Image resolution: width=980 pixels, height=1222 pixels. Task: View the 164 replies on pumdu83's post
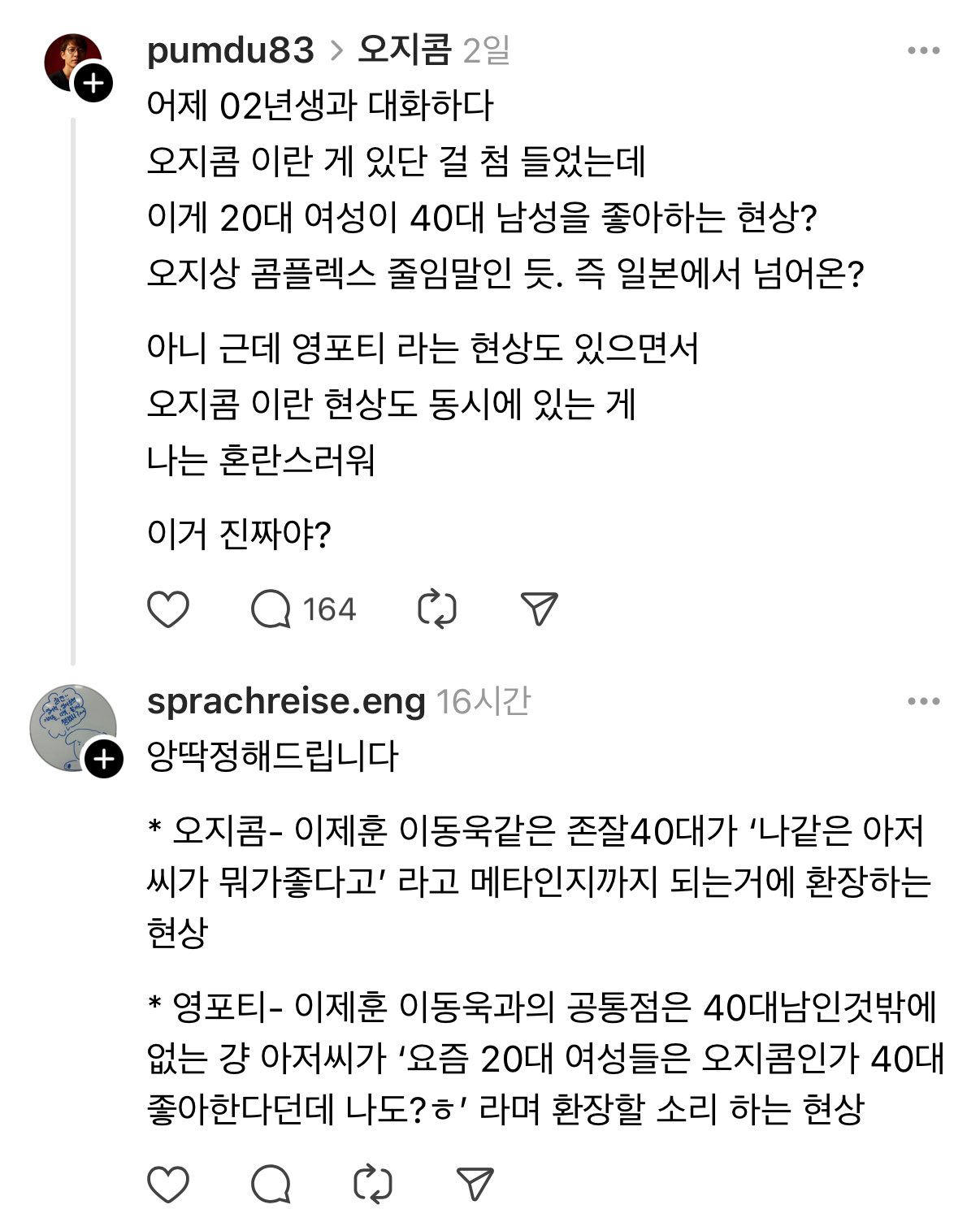302,609
